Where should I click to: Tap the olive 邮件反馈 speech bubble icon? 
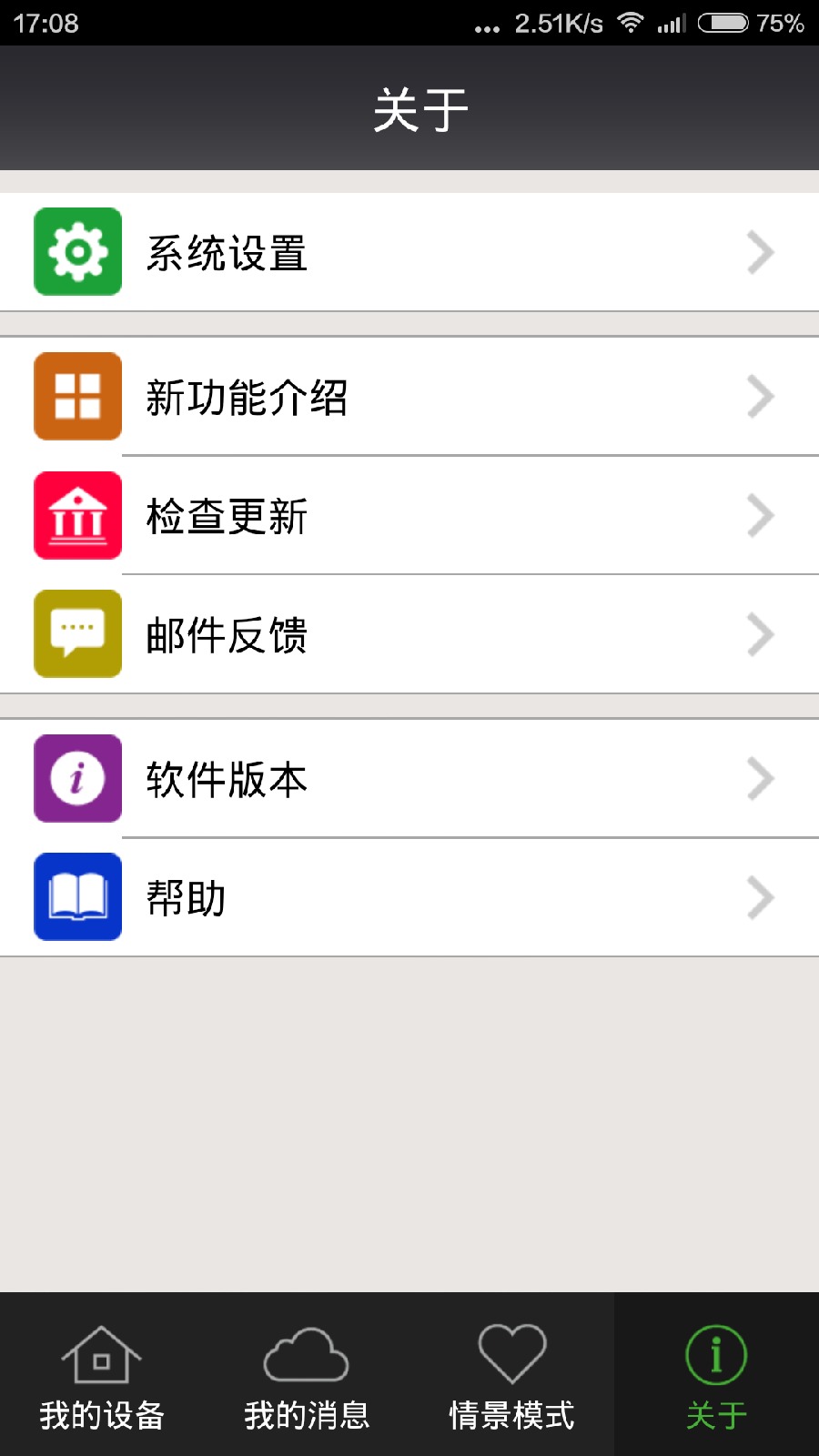pyautogui.click(x=77, y=634)
